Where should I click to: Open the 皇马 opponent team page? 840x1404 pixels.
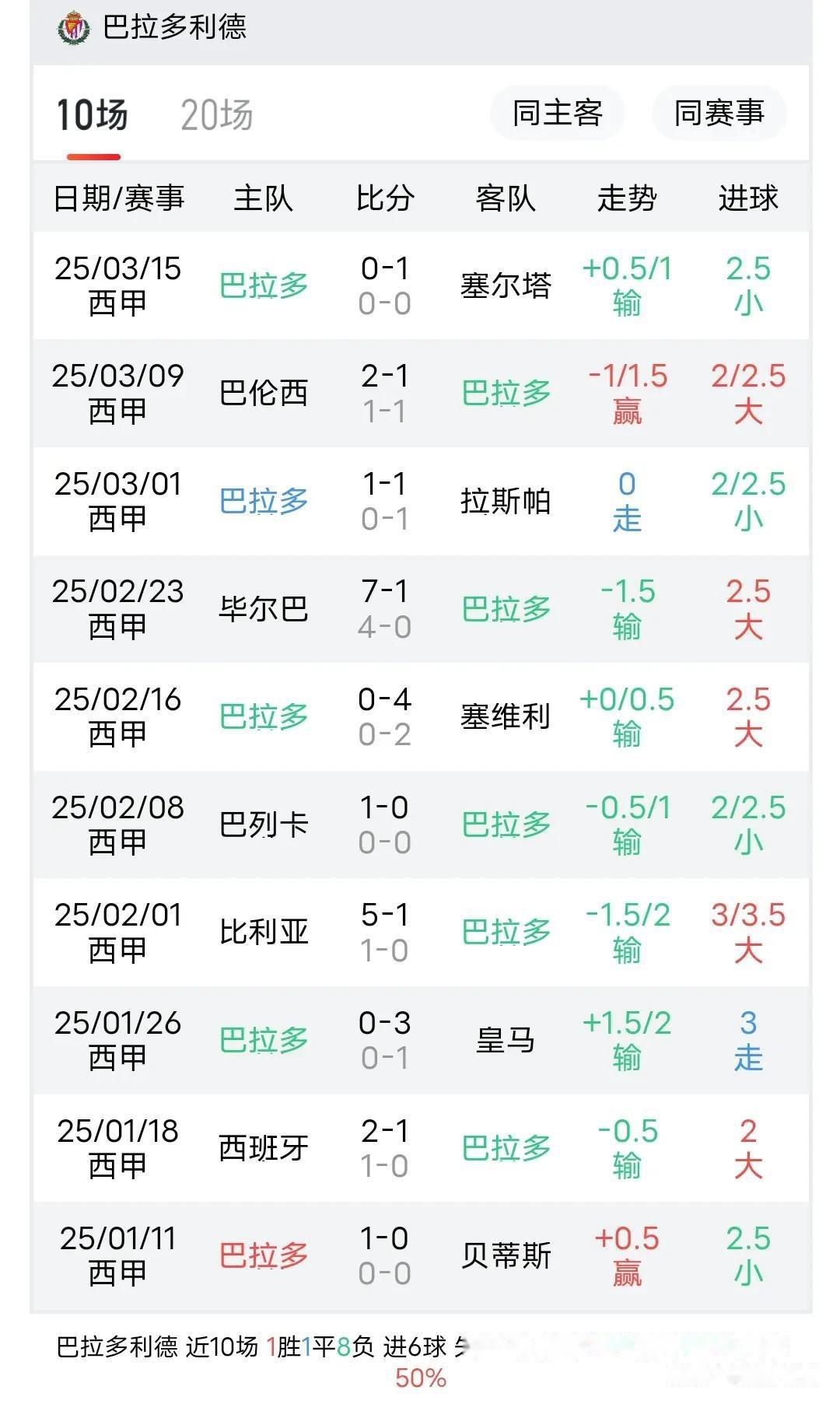(505, 1040)
